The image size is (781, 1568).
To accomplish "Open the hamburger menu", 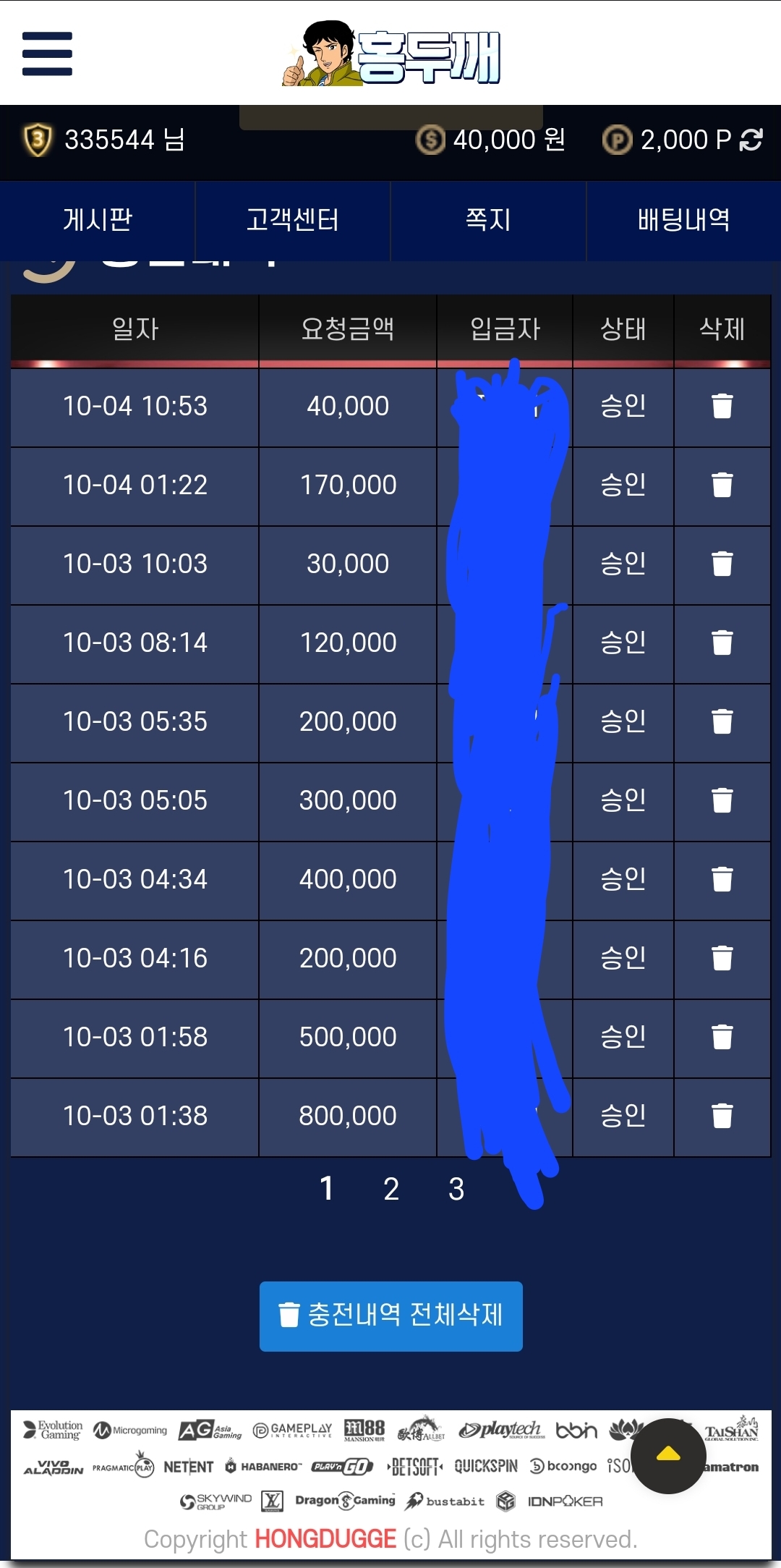I will point(47,54).
